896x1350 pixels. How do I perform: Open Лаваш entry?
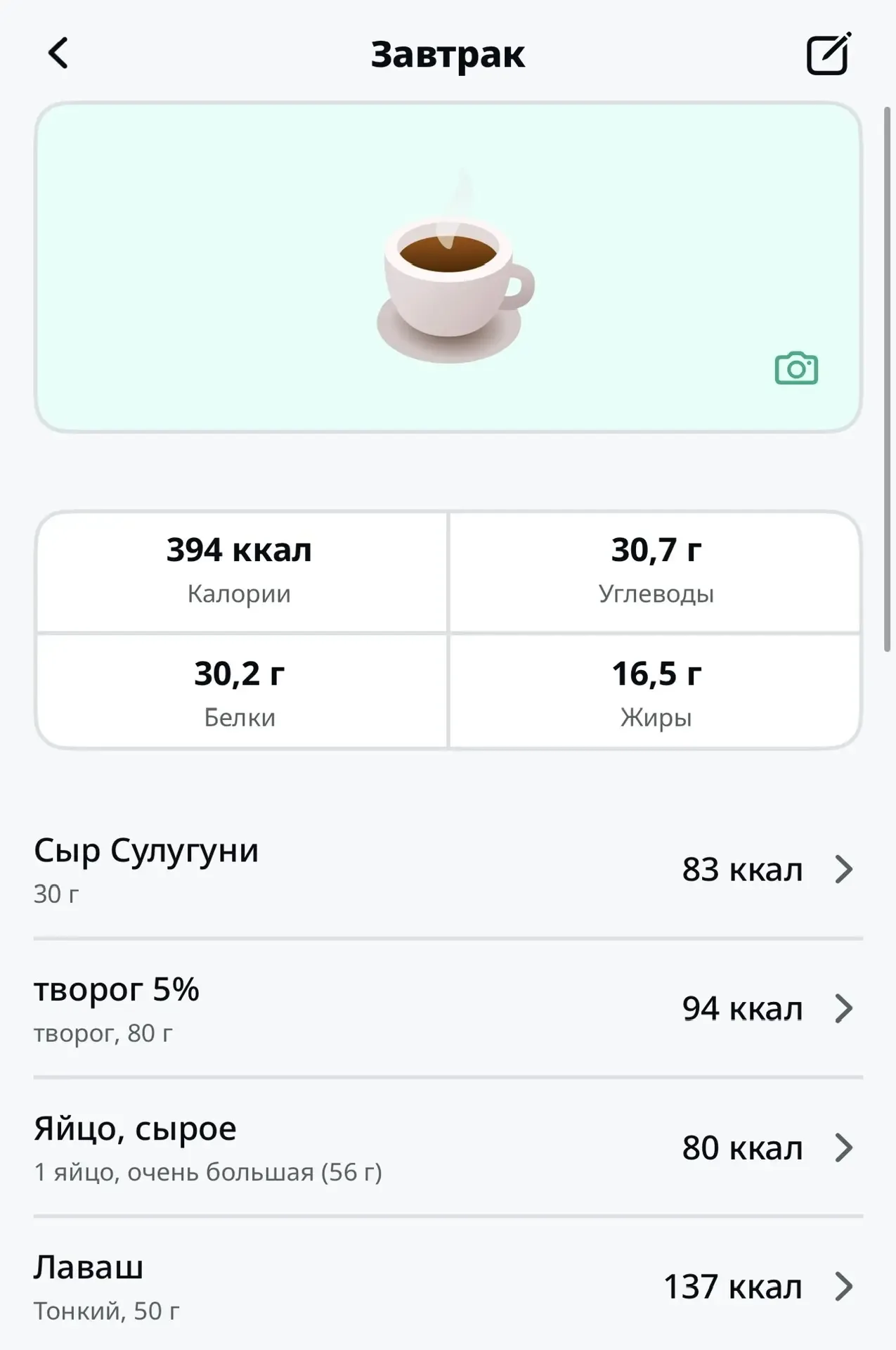point(448,1287)
